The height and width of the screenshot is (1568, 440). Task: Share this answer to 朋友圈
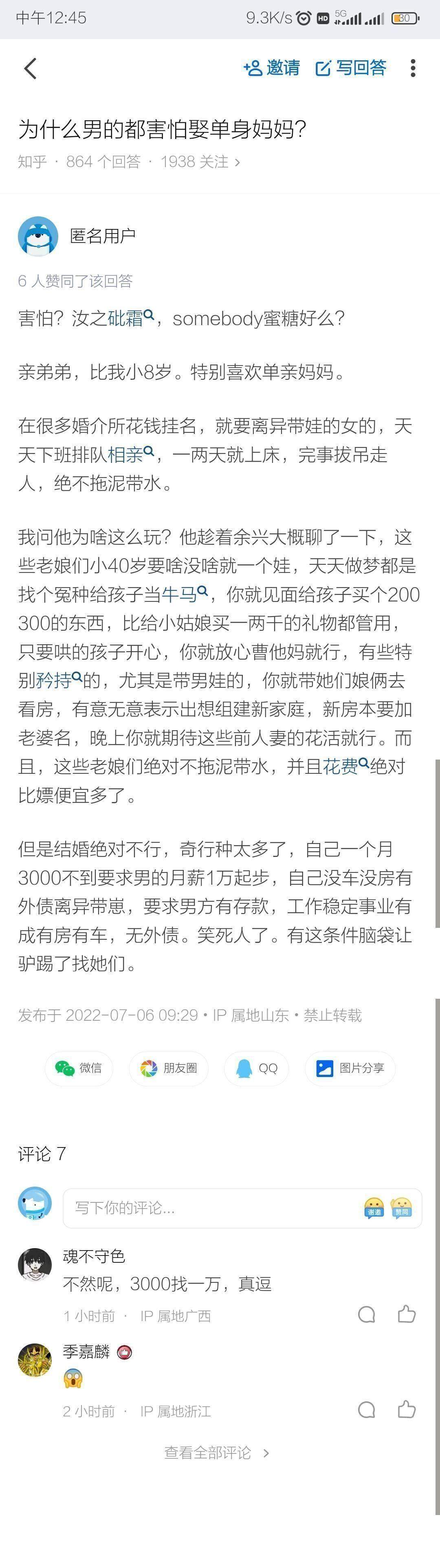pos(169,1068)
